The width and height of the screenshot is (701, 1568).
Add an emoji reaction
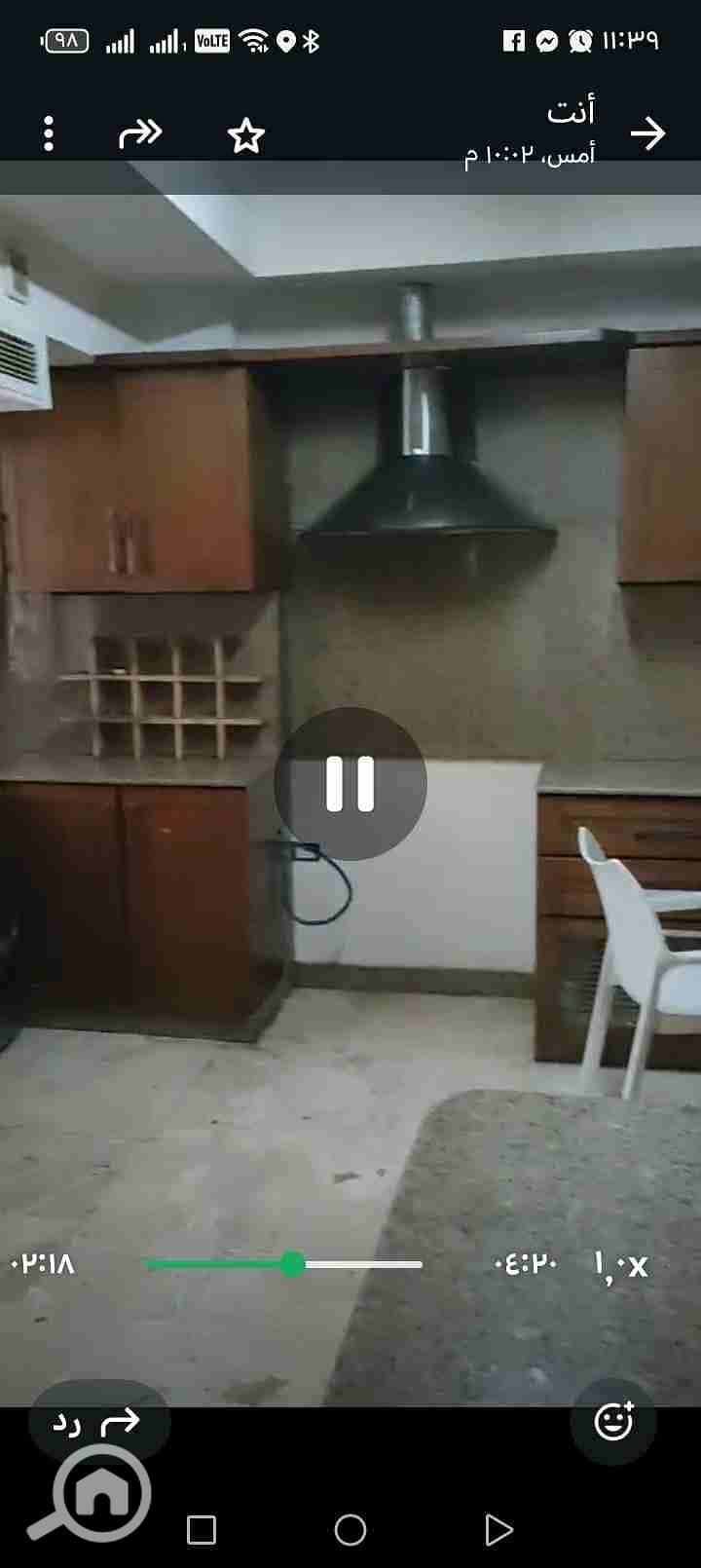[x=613, y=1422]
